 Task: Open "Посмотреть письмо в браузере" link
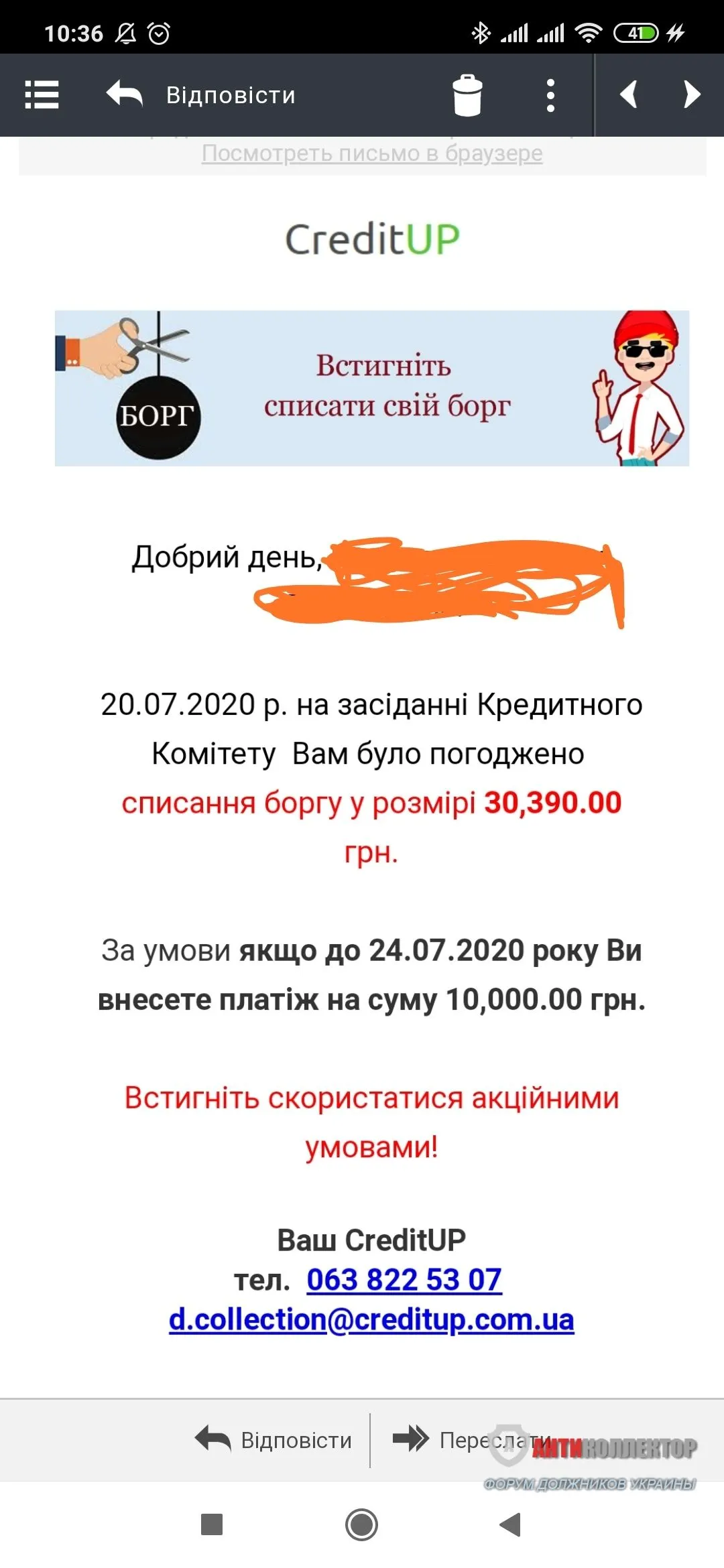tap(372, 153)
